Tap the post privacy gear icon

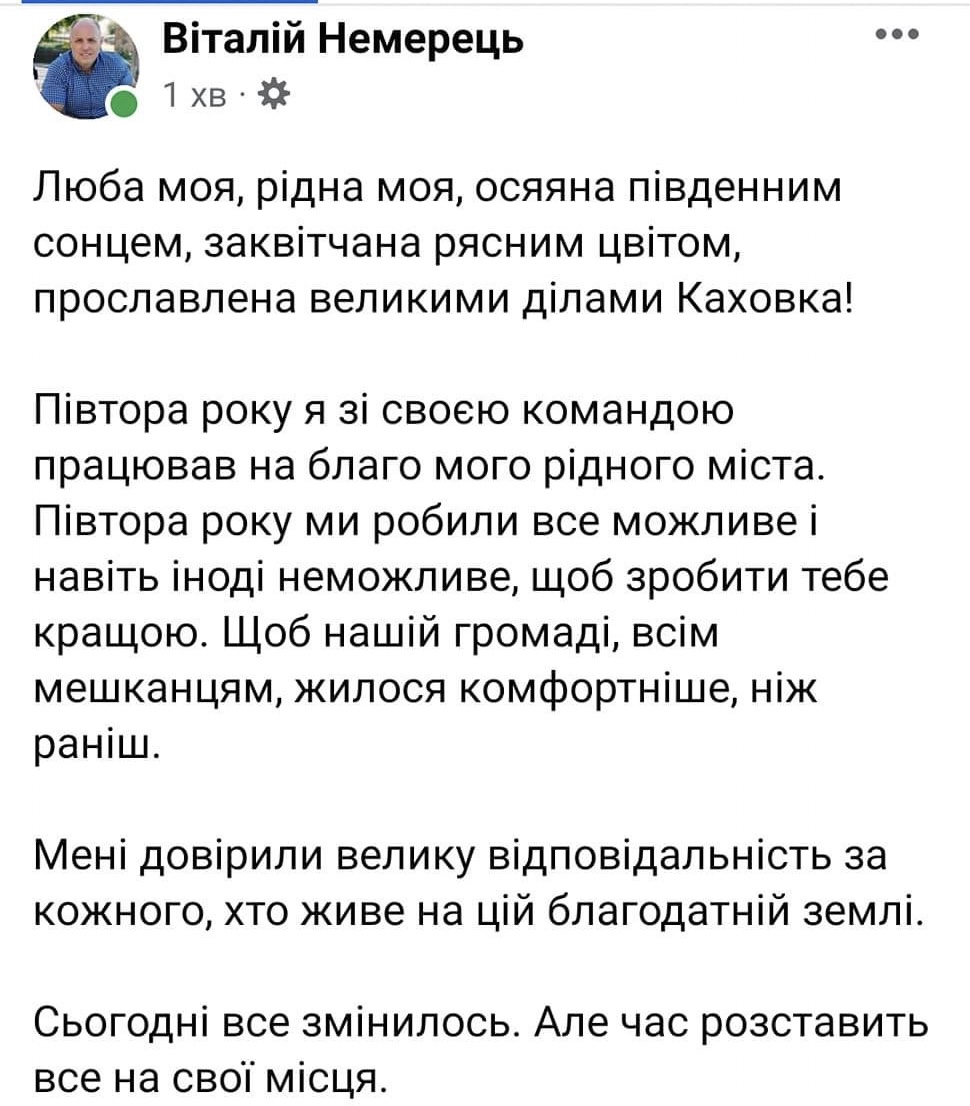(x=270, y=95)
